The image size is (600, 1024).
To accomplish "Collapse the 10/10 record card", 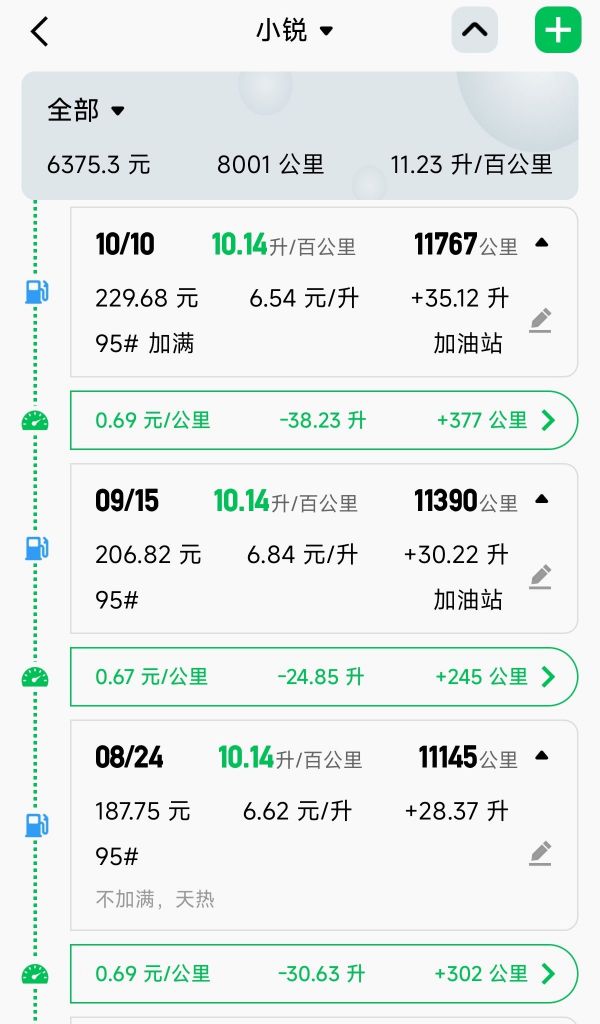I will tap(541, 243).
